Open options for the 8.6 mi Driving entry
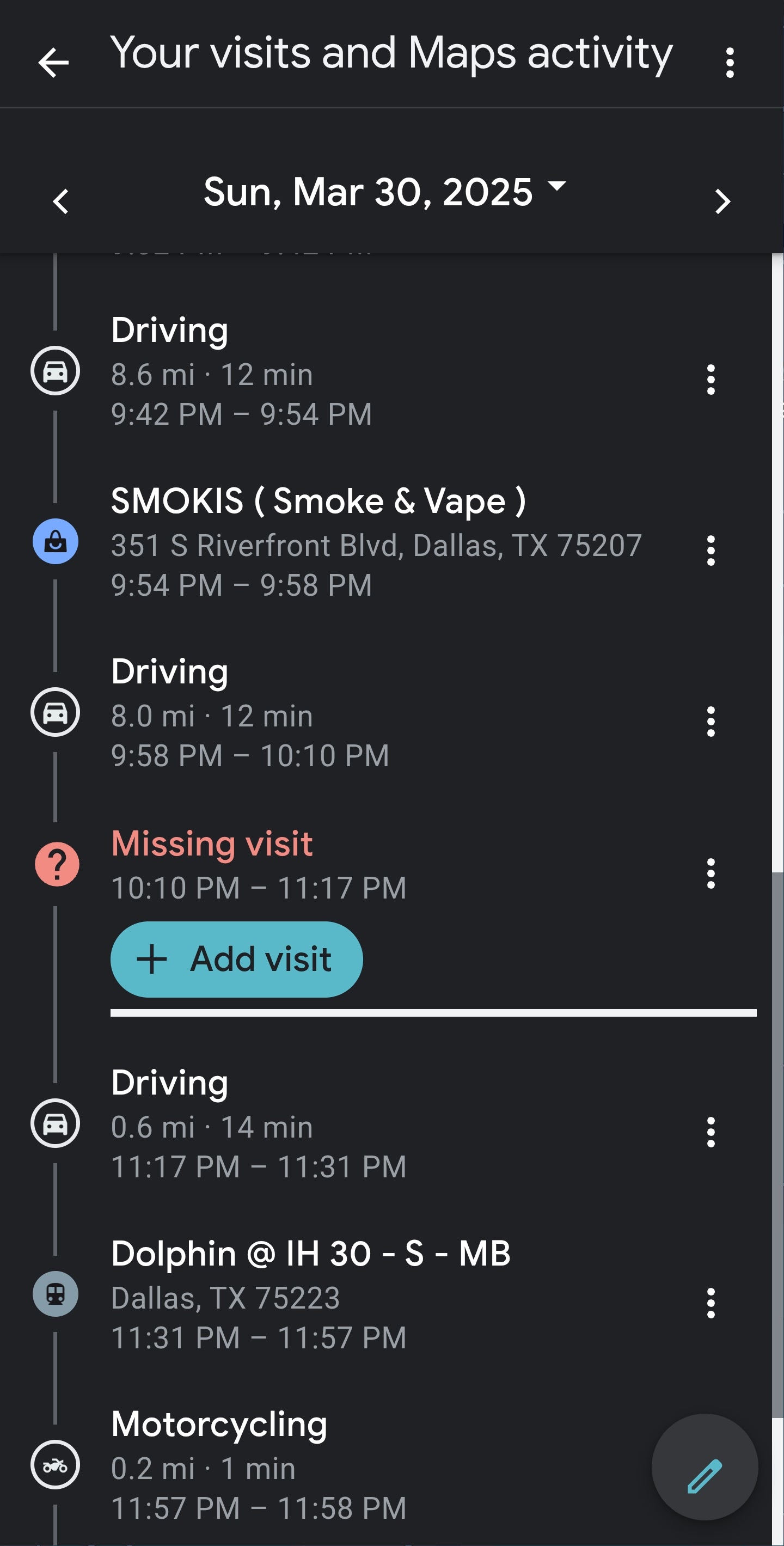784x1546 pixels. pos(711,380)
